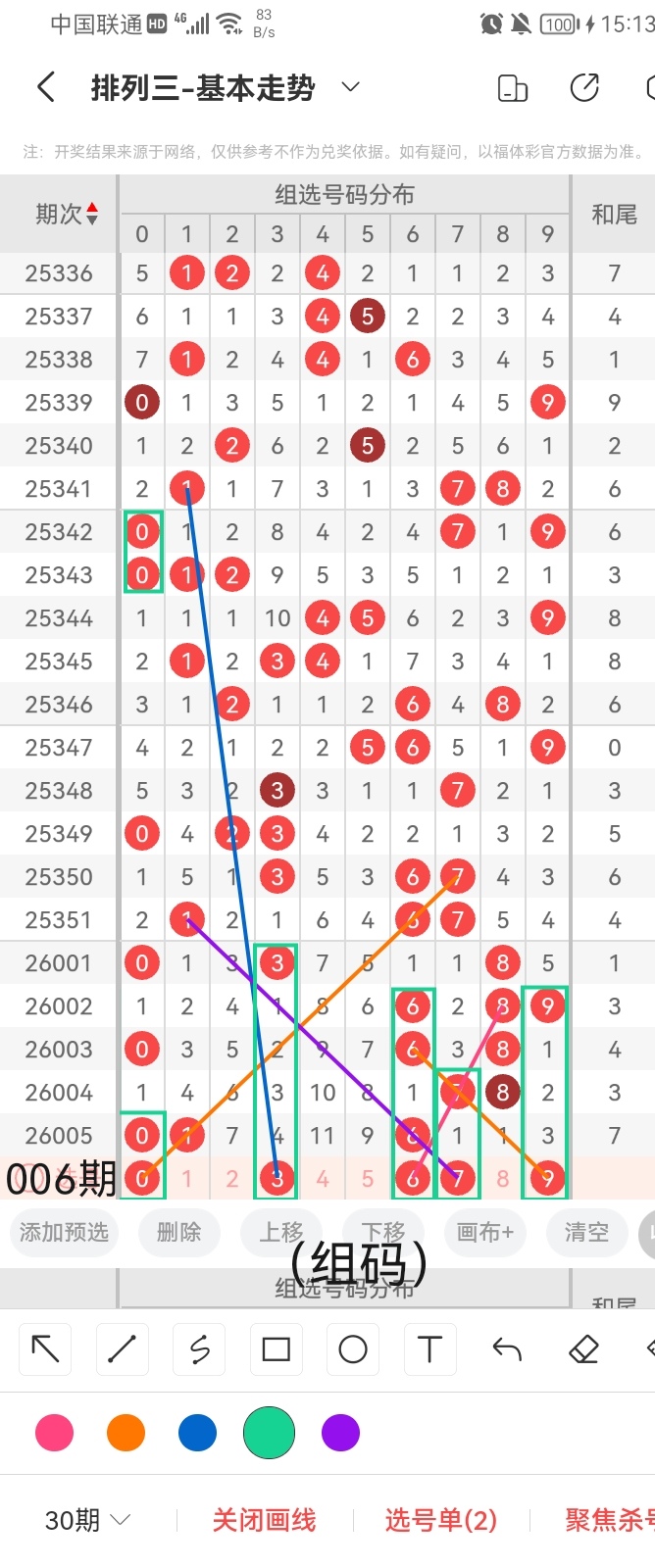Move the row up with 上移
The height and width of the screenshot is (1568, 655).
pos(281,1232)
